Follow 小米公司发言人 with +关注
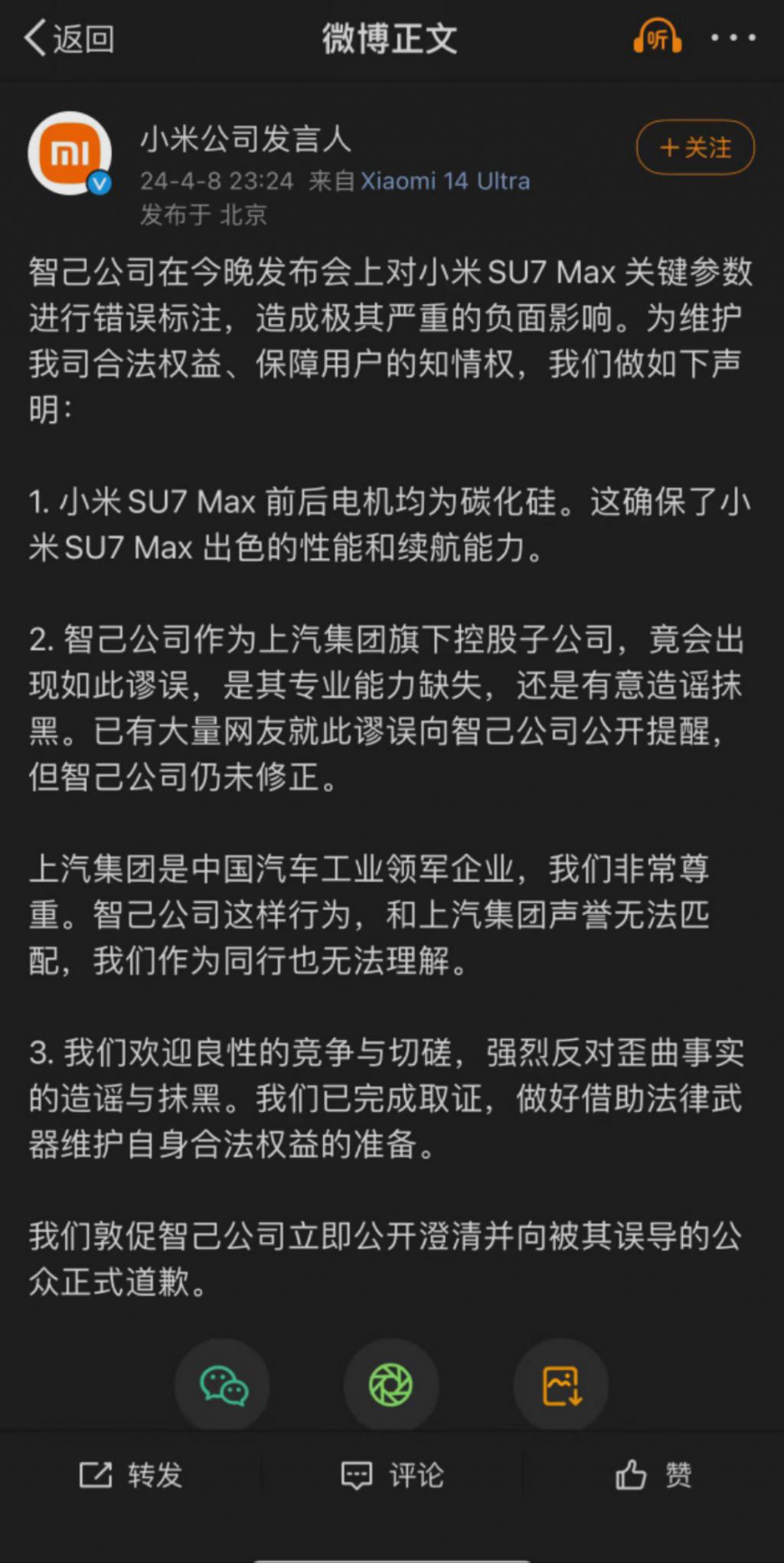 point(695,147)
